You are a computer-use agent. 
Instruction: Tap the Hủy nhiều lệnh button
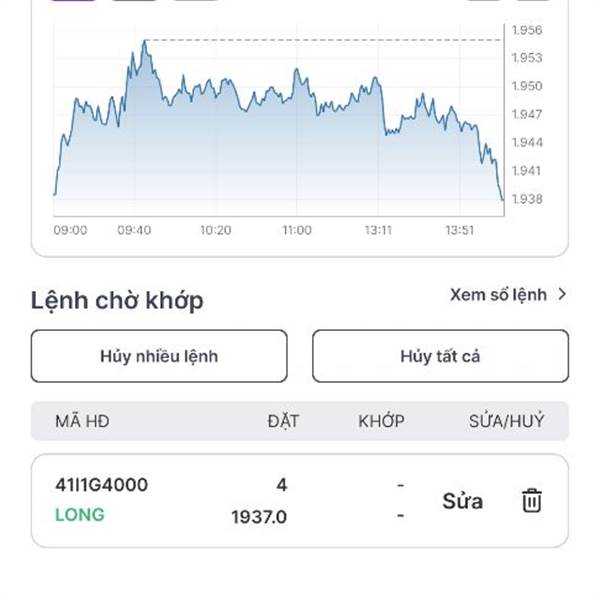[x=159, y=356]
